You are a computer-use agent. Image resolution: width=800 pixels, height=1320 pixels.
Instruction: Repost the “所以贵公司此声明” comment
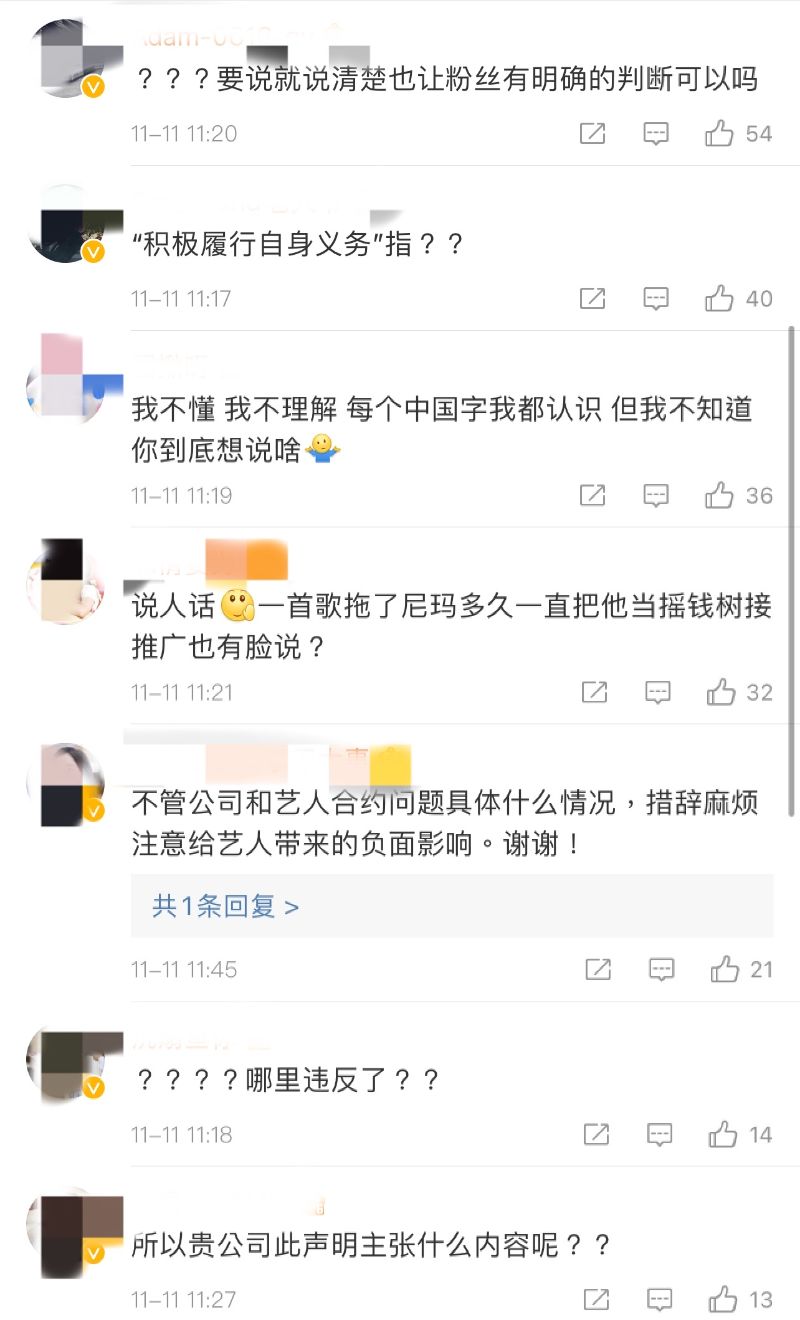coord(597,1300)
